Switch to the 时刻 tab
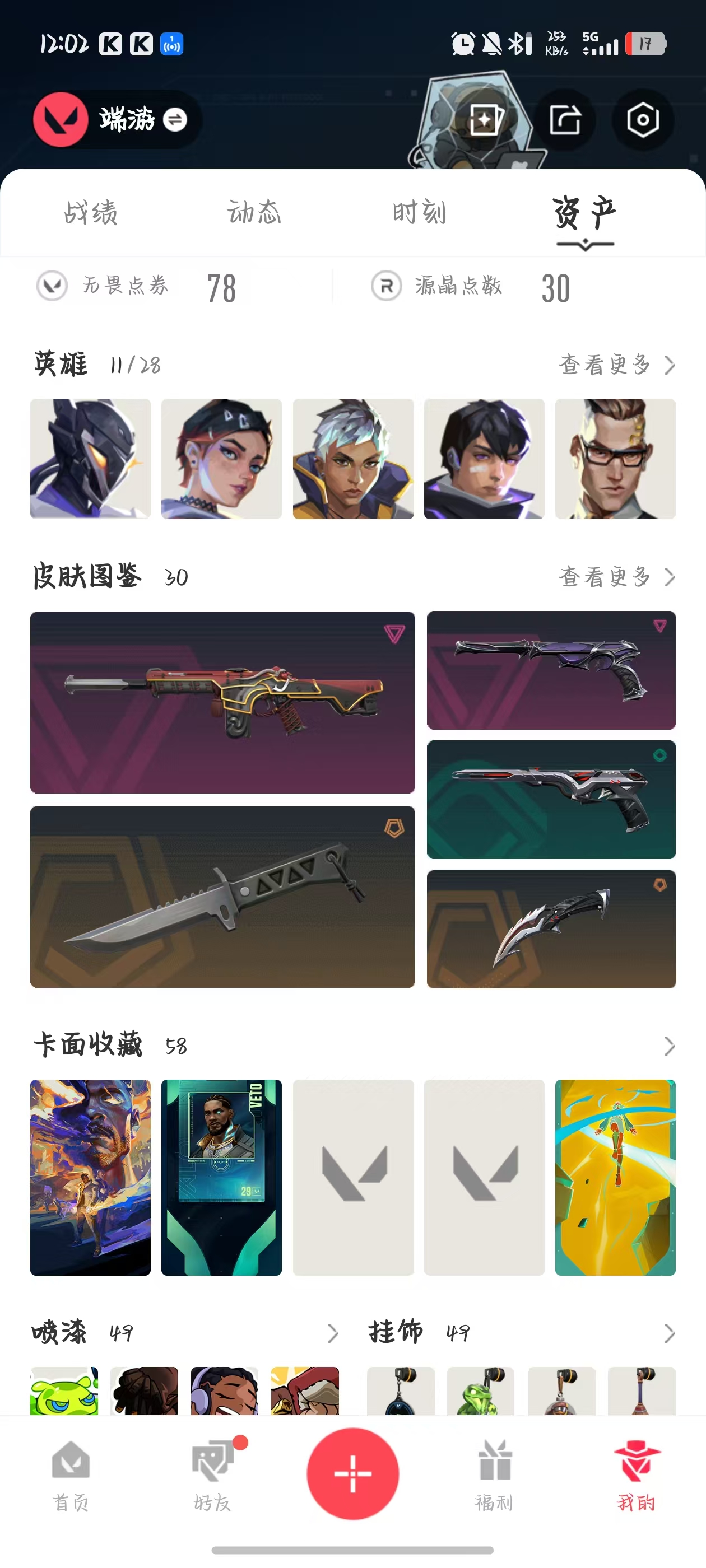 [419, 212]
